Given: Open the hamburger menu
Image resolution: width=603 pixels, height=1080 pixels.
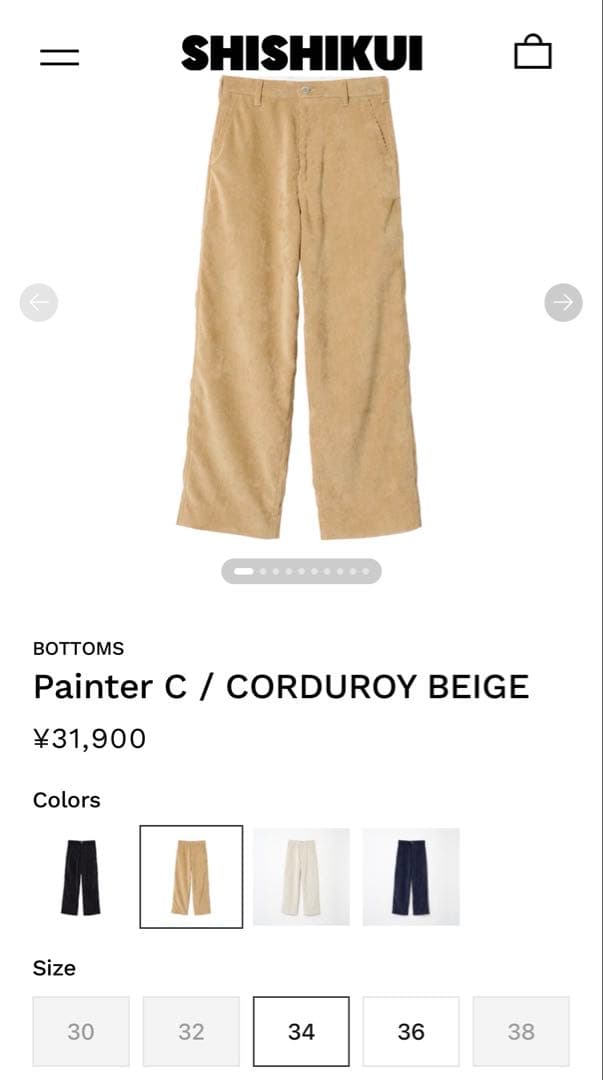Looking at the screenshot, I should point(59,57).
